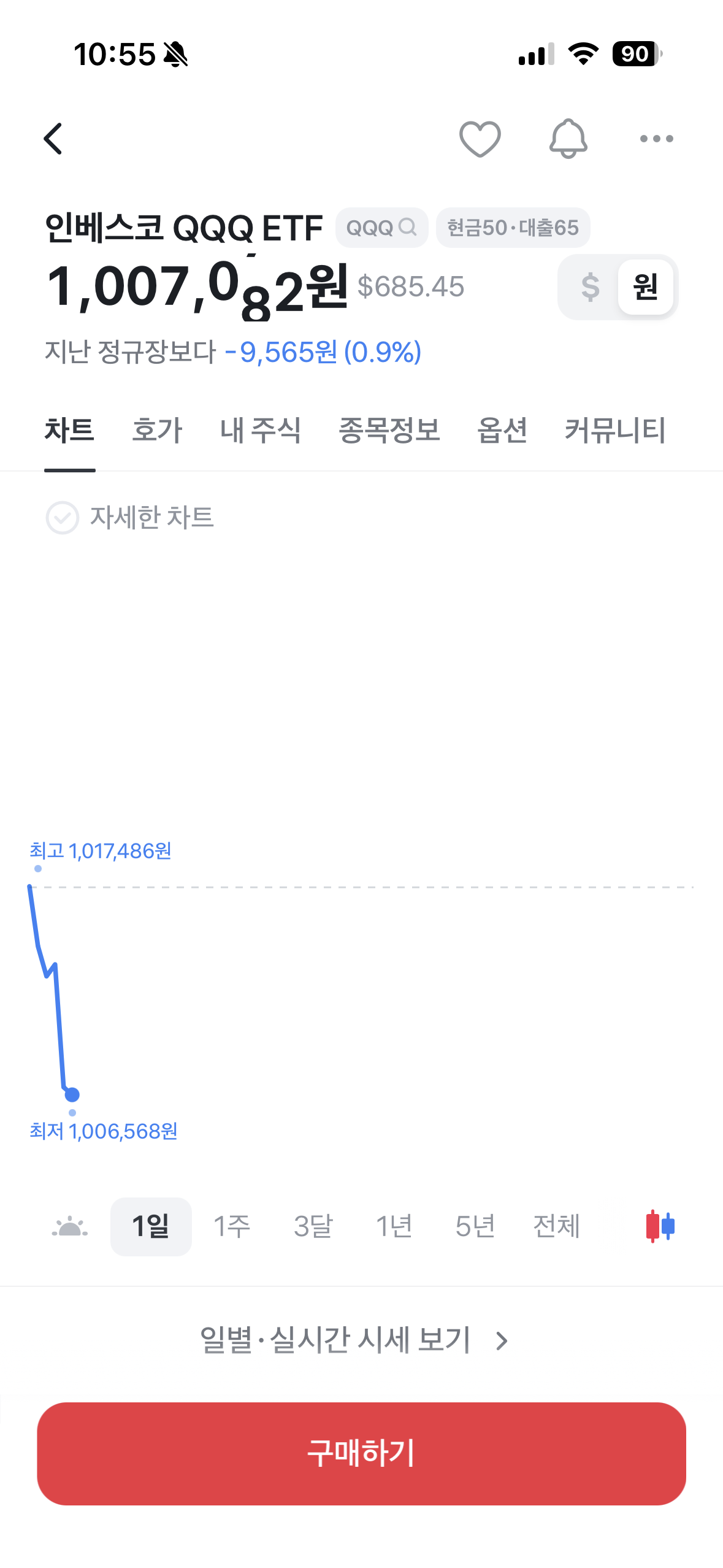
Task: Go back using the arrow
Action: [53, 139]
